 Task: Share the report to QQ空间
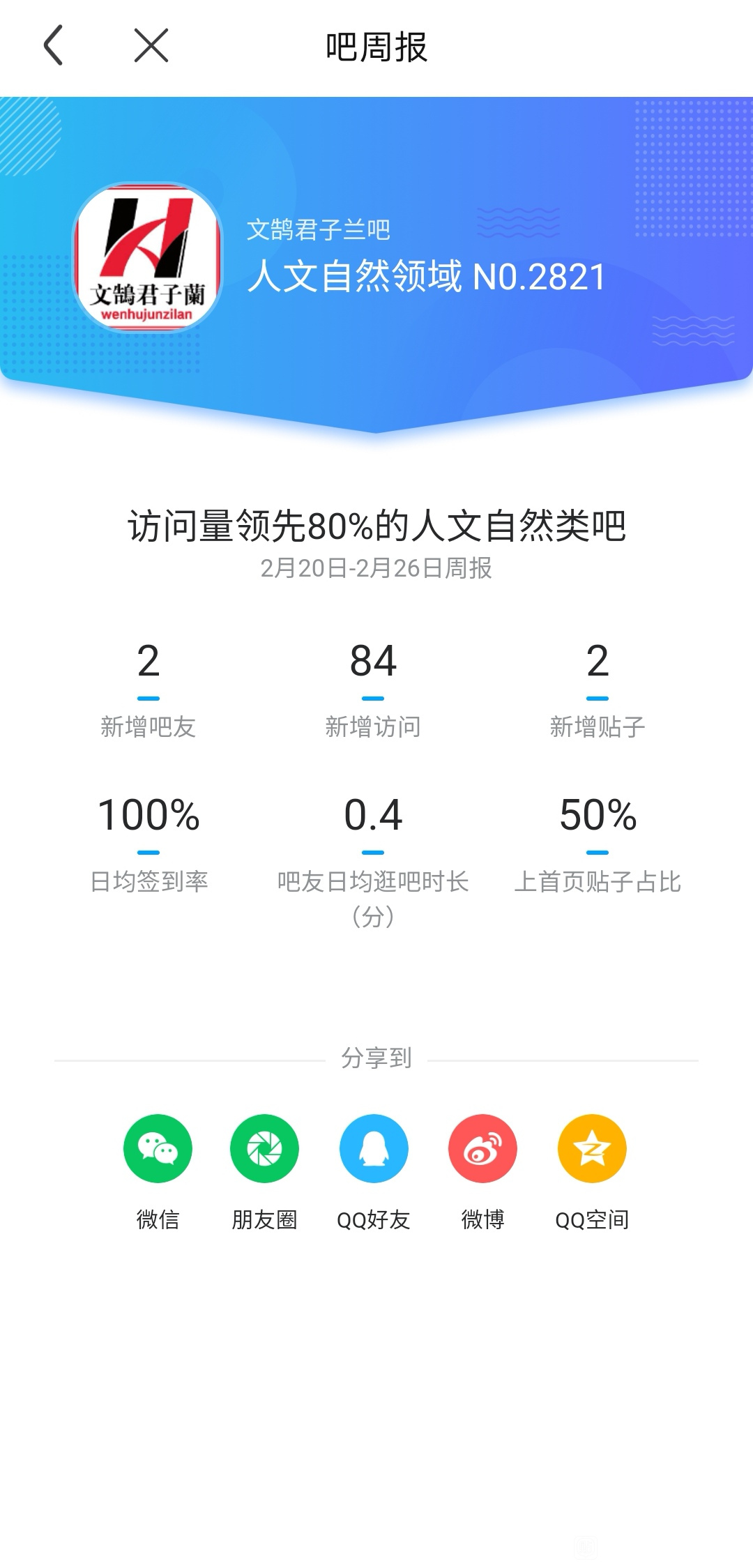point(592,1148)
